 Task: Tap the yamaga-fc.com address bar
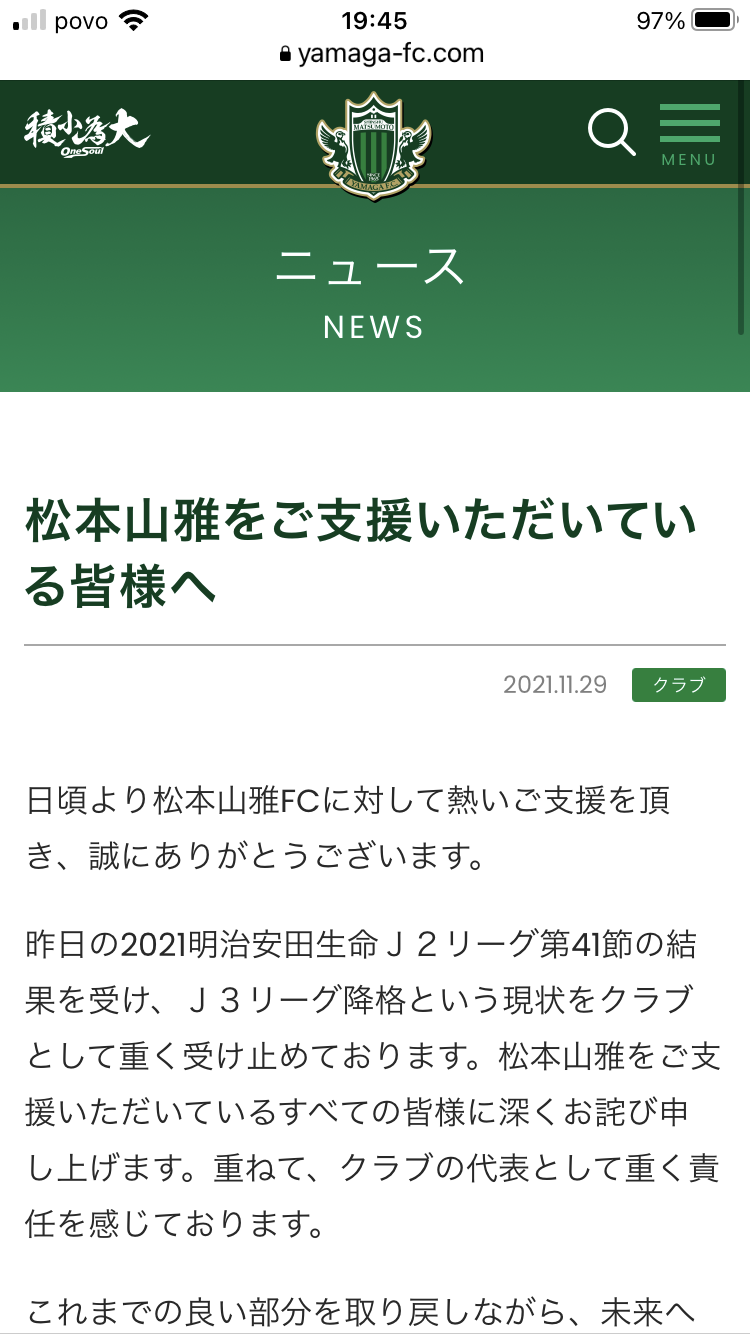382,54
